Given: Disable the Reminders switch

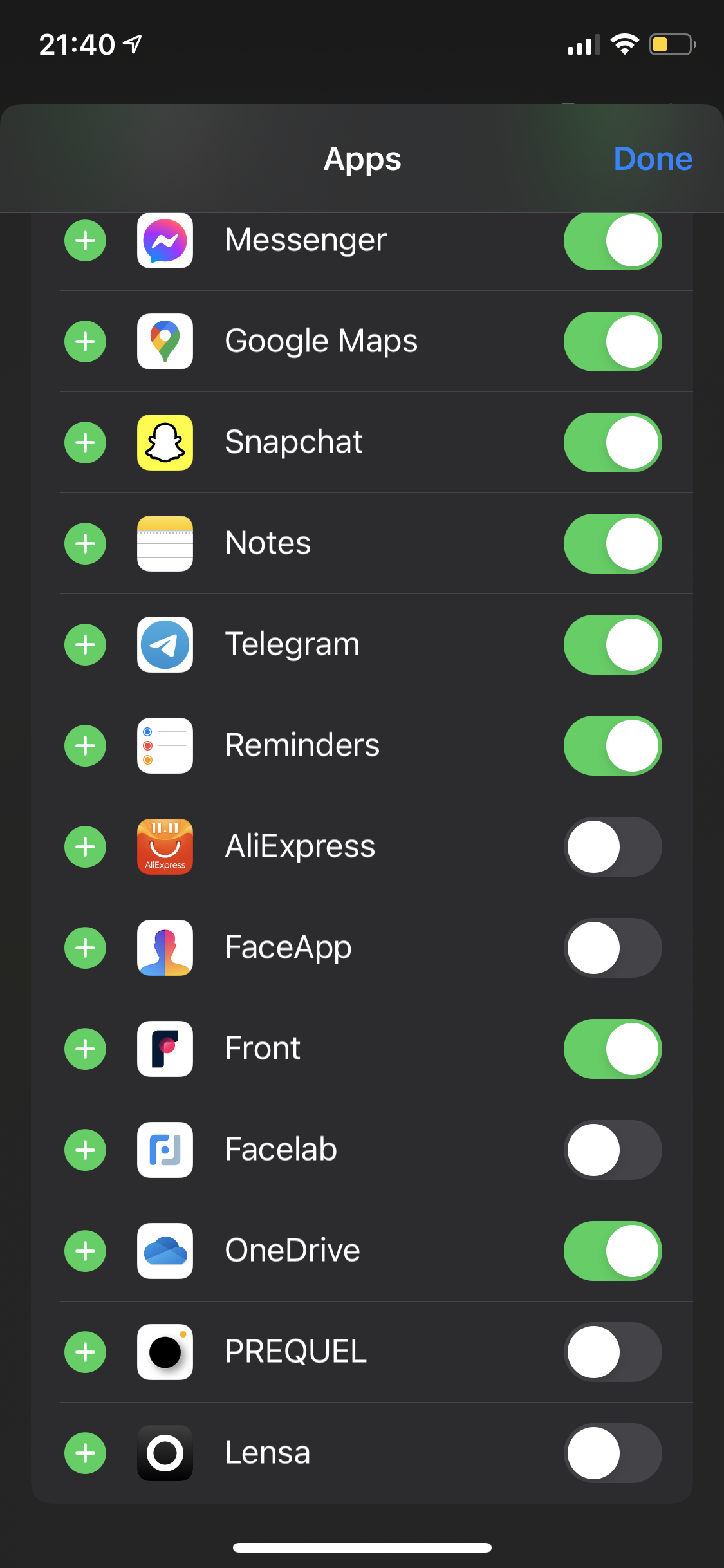Looking at the screenshot, I should 613,746.
